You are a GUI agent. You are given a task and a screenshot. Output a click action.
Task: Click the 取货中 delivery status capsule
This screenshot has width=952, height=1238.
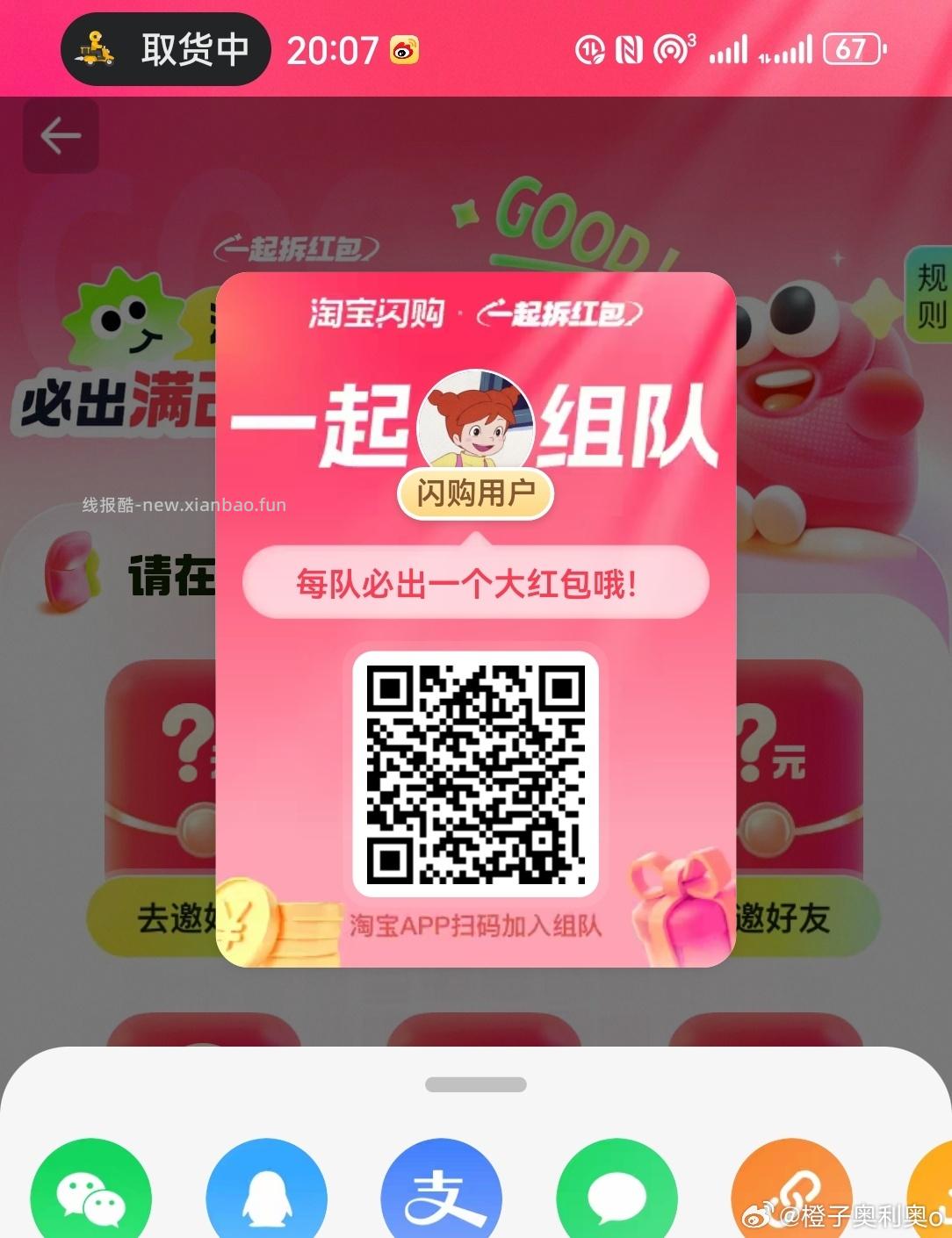165,48
